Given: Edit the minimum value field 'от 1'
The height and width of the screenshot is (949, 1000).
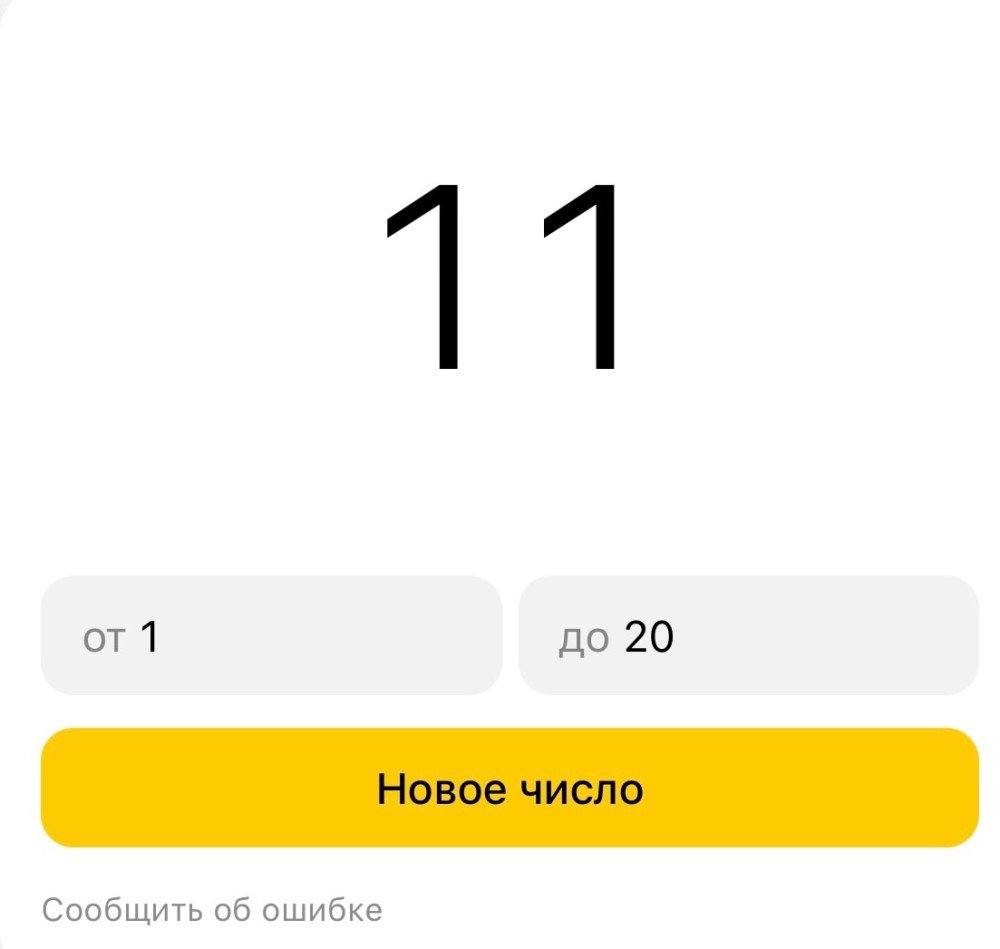Looking at the screenshot, I should pos(270,636).
